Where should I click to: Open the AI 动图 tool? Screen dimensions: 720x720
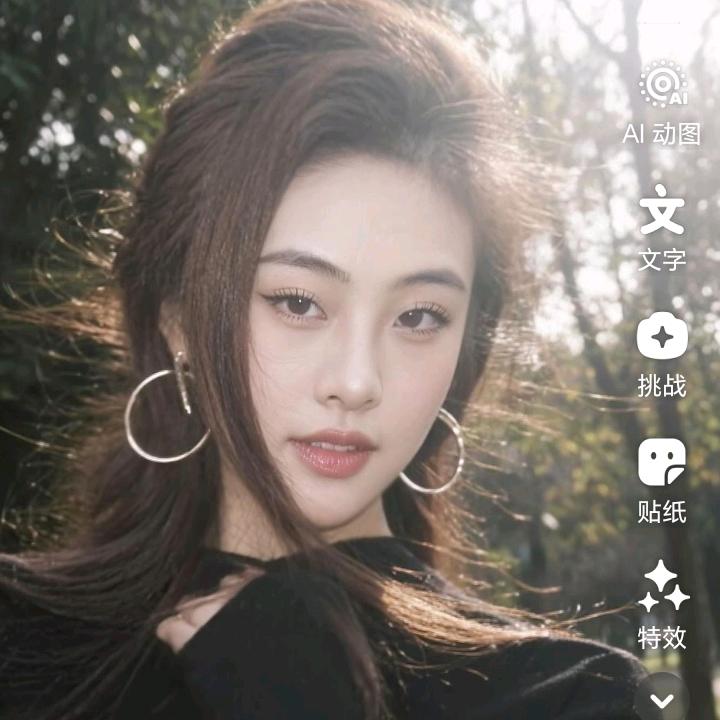point(662,86)
